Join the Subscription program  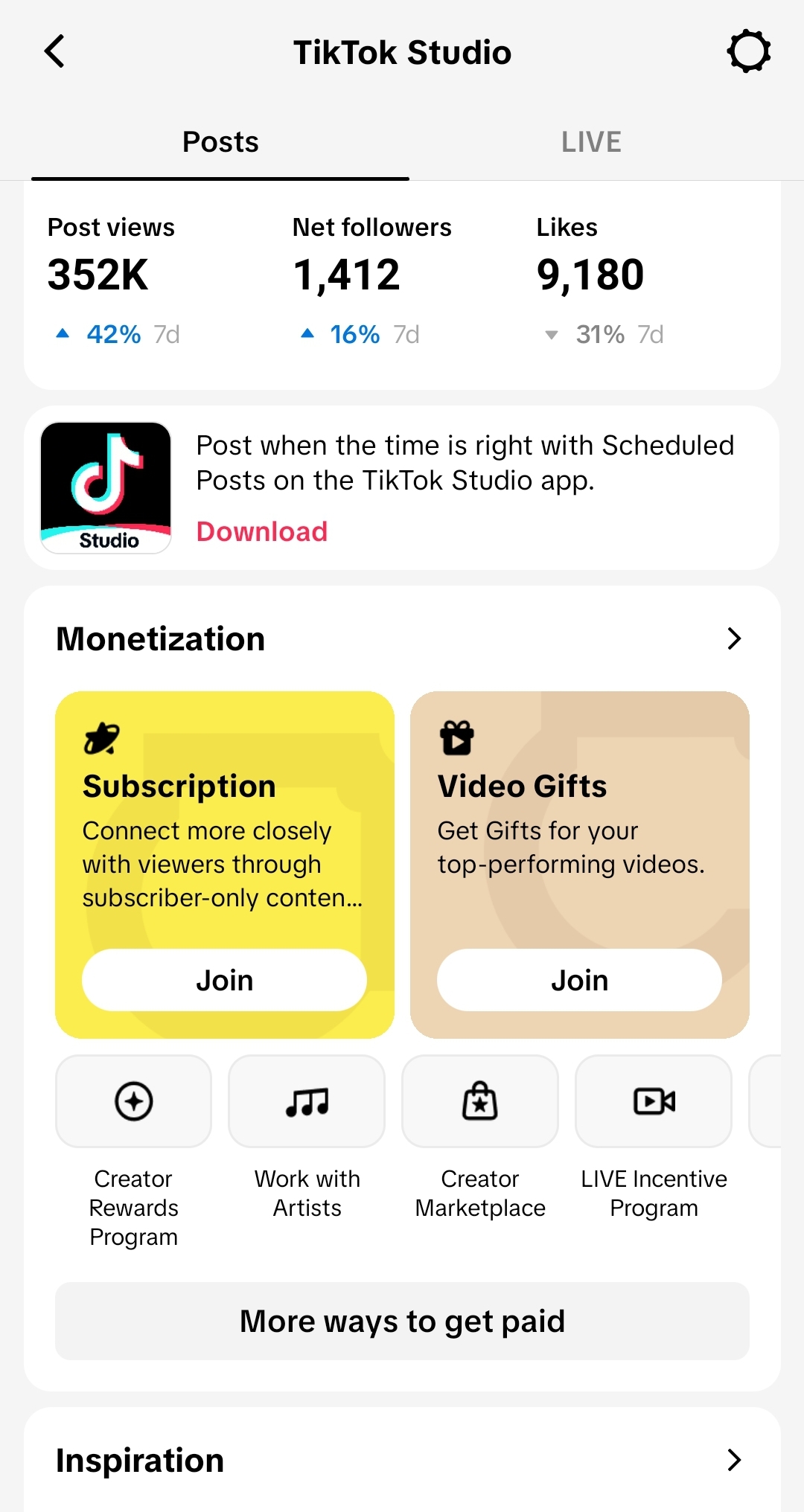pos(224,980)
